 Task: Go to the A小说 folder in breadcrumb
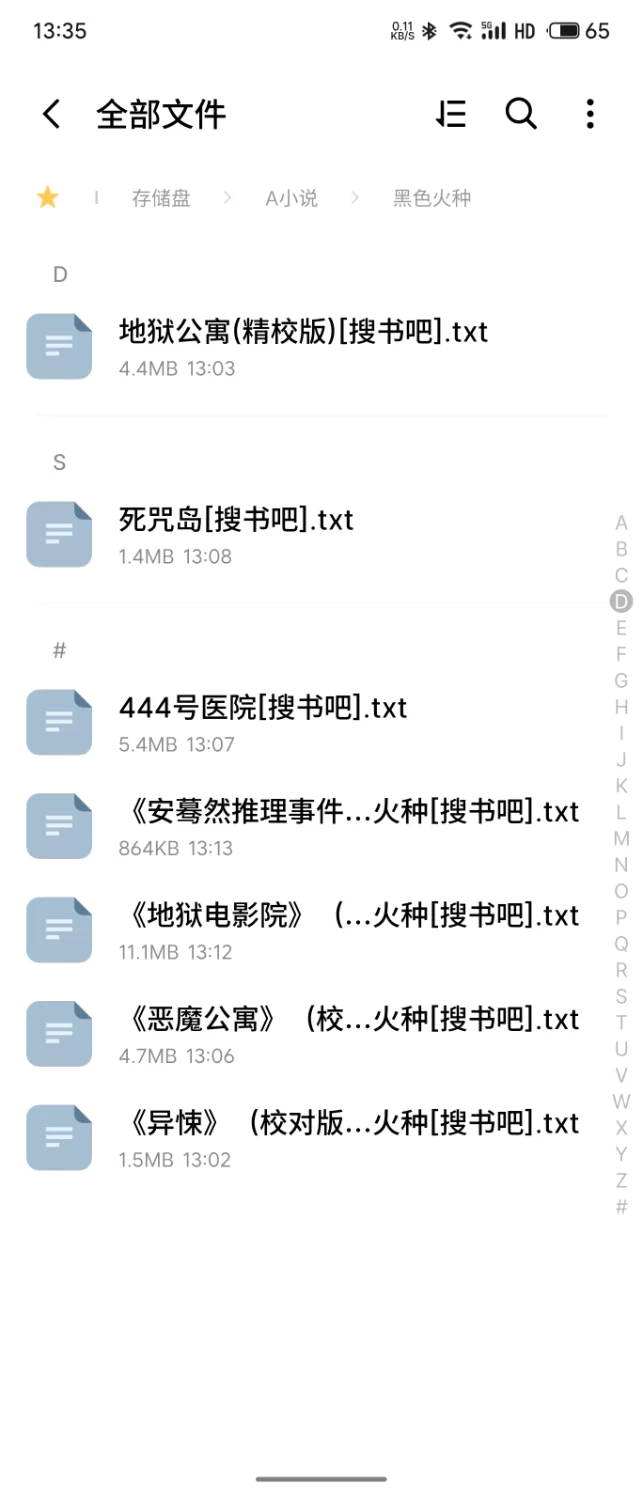click(291, 198)
